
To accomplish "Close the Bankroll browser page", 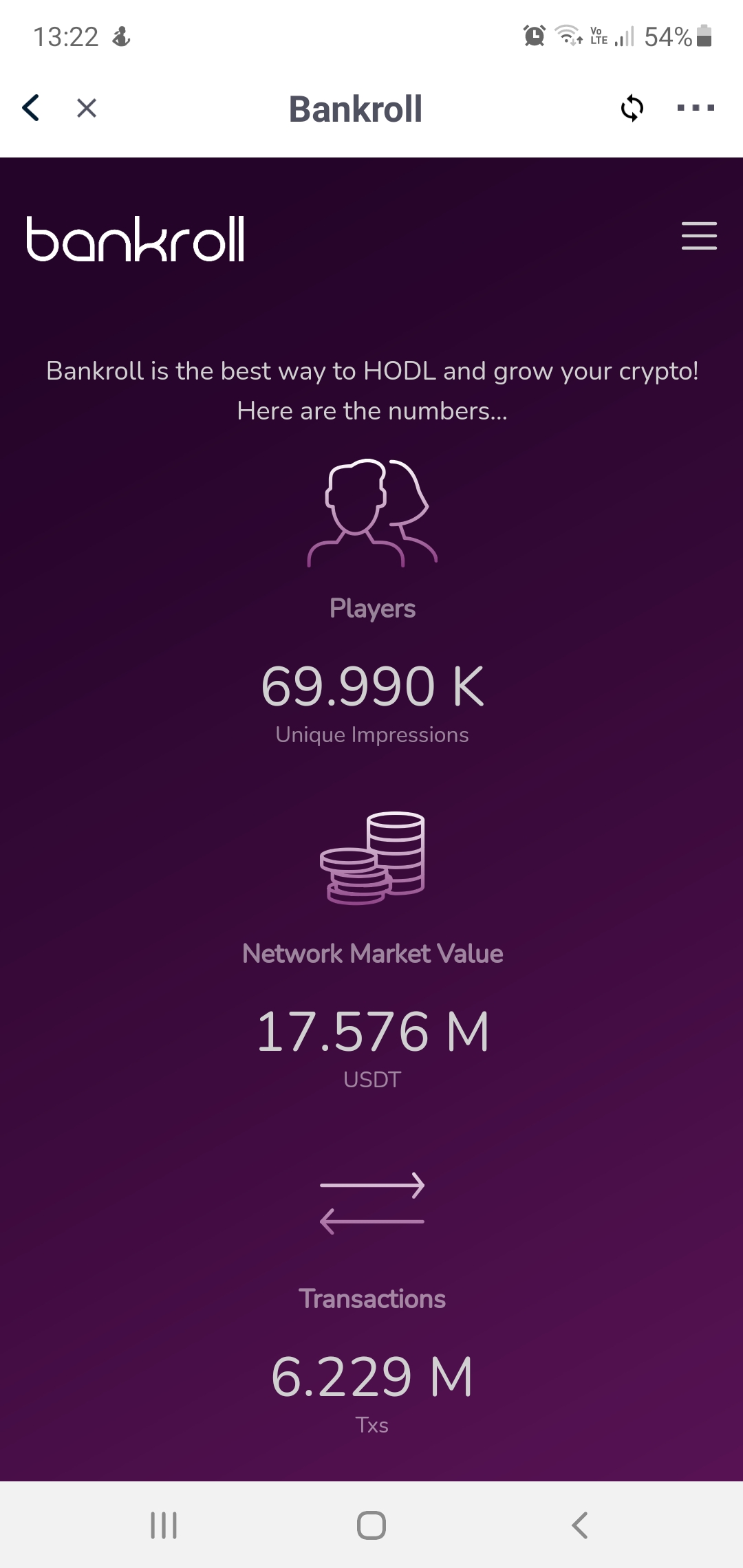I will pos(87,108).
